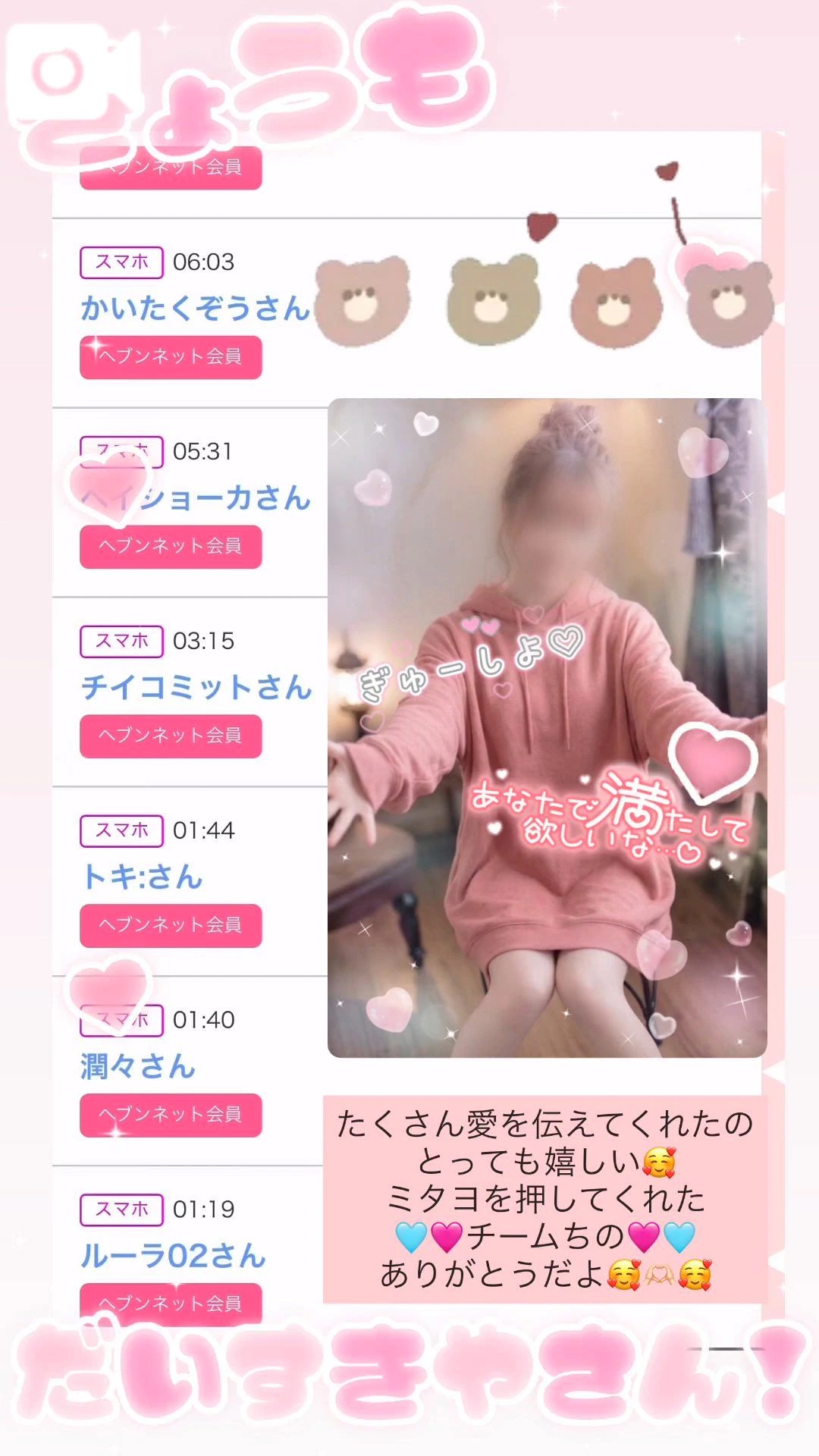
Task: Toggle the スマホ badge next to 06:03
Action: coord(121,260)
